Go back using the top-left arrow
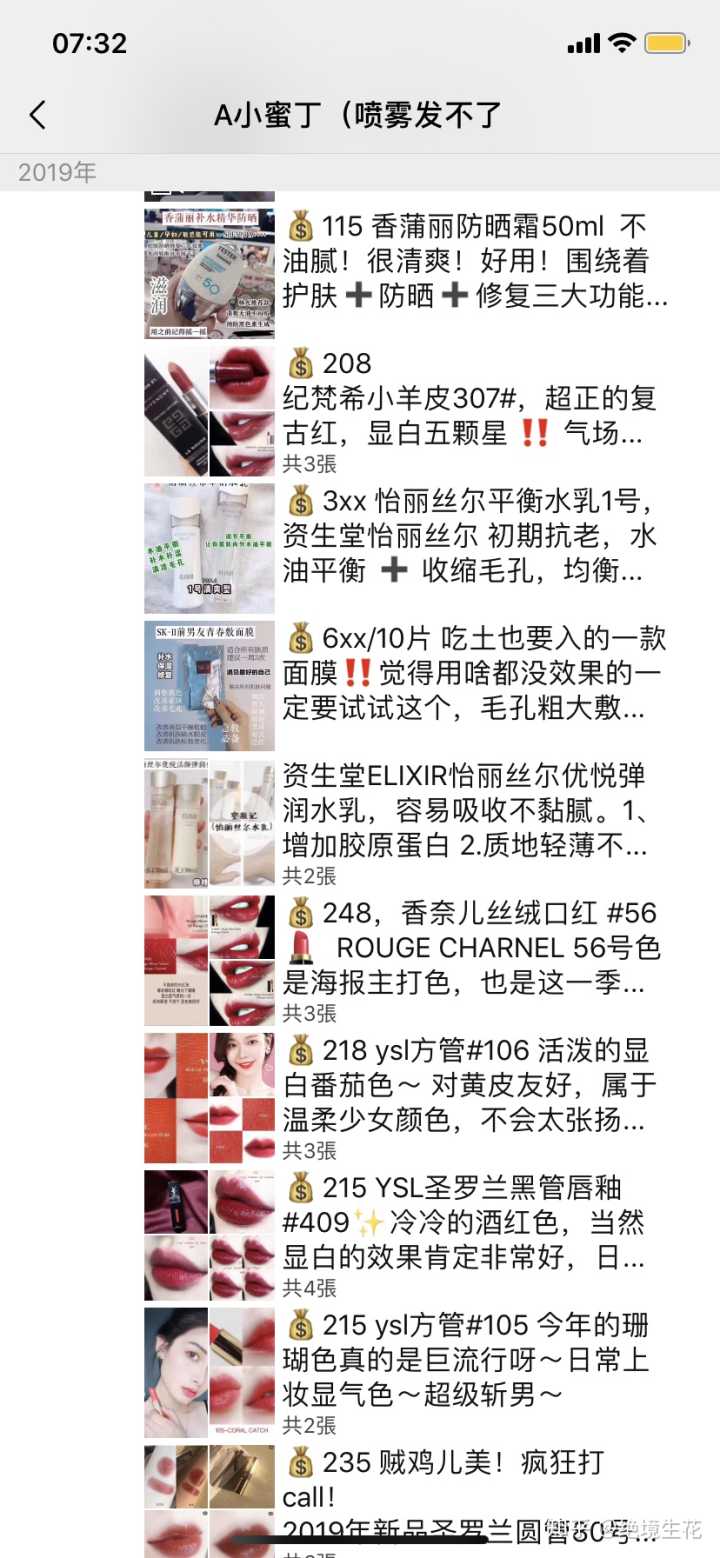 (x=38, y=115)
